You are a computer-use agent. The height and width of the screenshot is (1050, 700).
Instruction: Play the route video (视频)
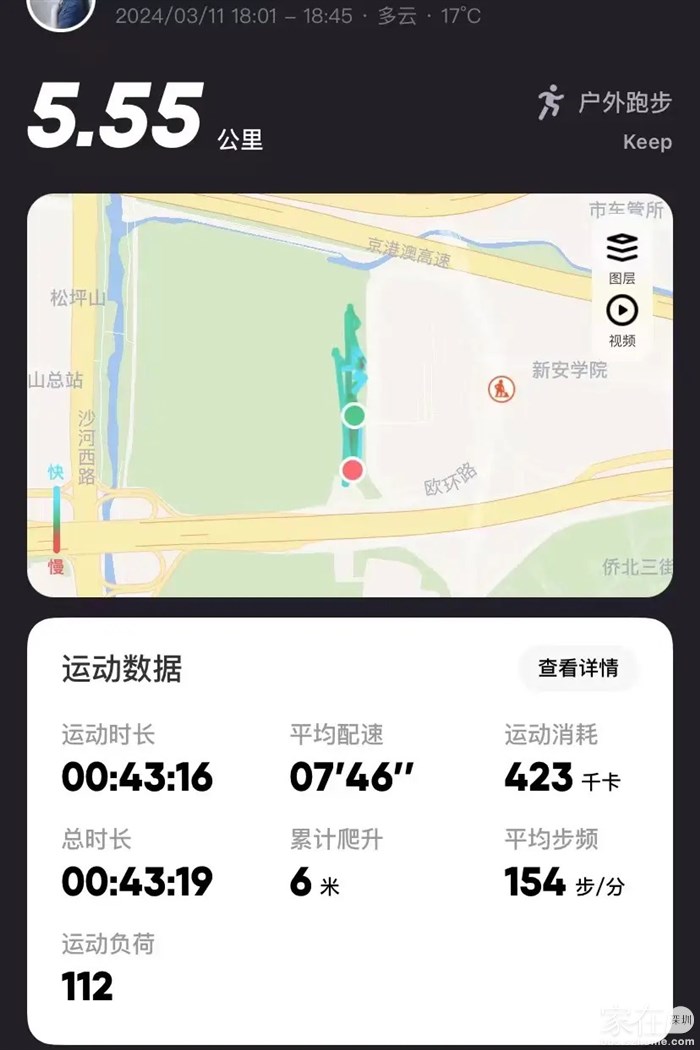pyautogui.click(x=621, y=320)
